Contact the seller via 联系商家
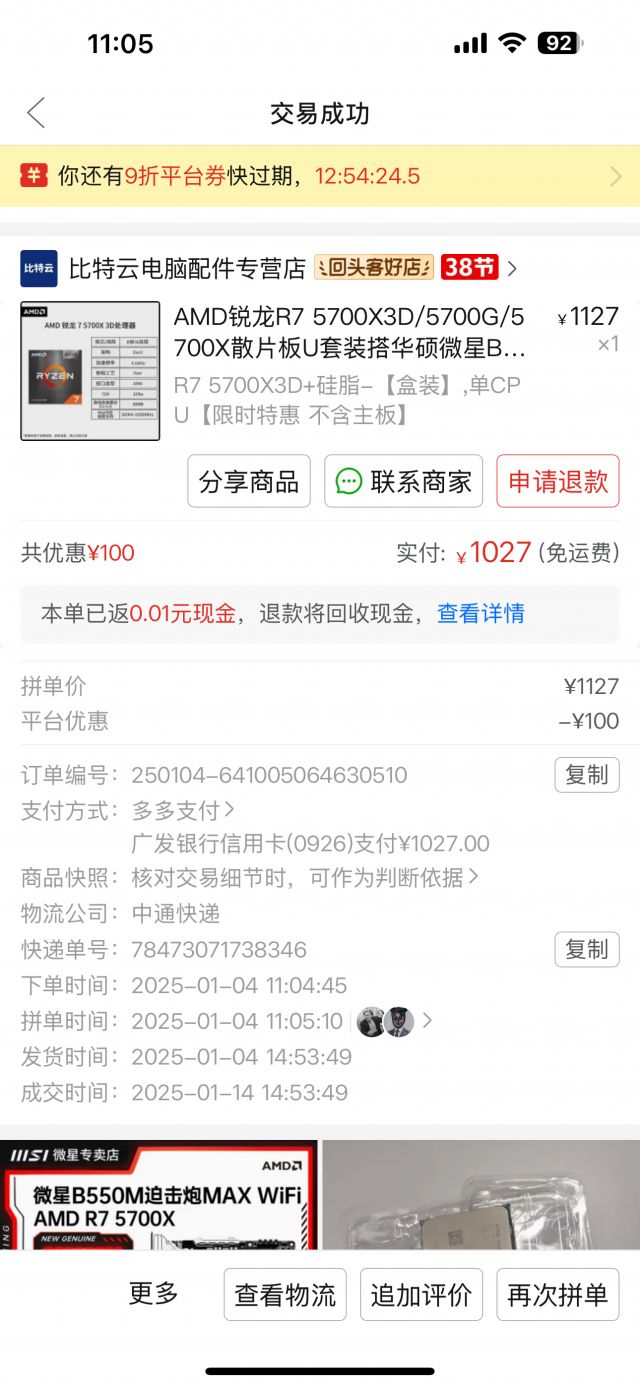The width and height of the screenshot is (640, 1387). point(403,481)
